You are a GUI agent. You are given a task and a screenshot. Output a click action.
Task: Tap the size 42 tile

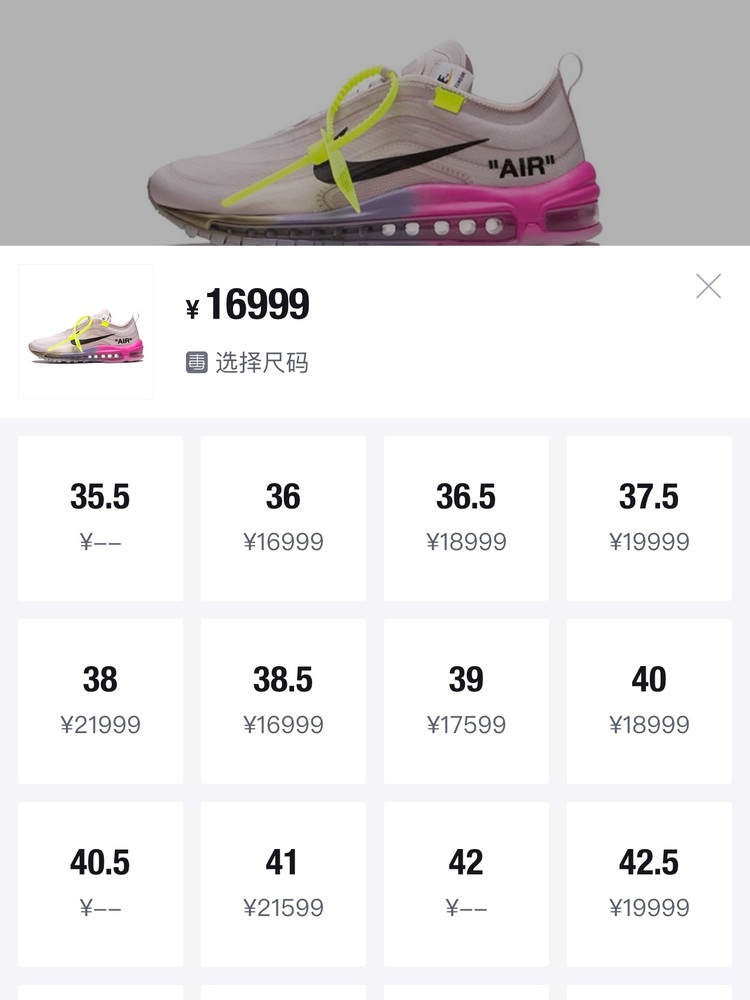(x=466, y=884)
